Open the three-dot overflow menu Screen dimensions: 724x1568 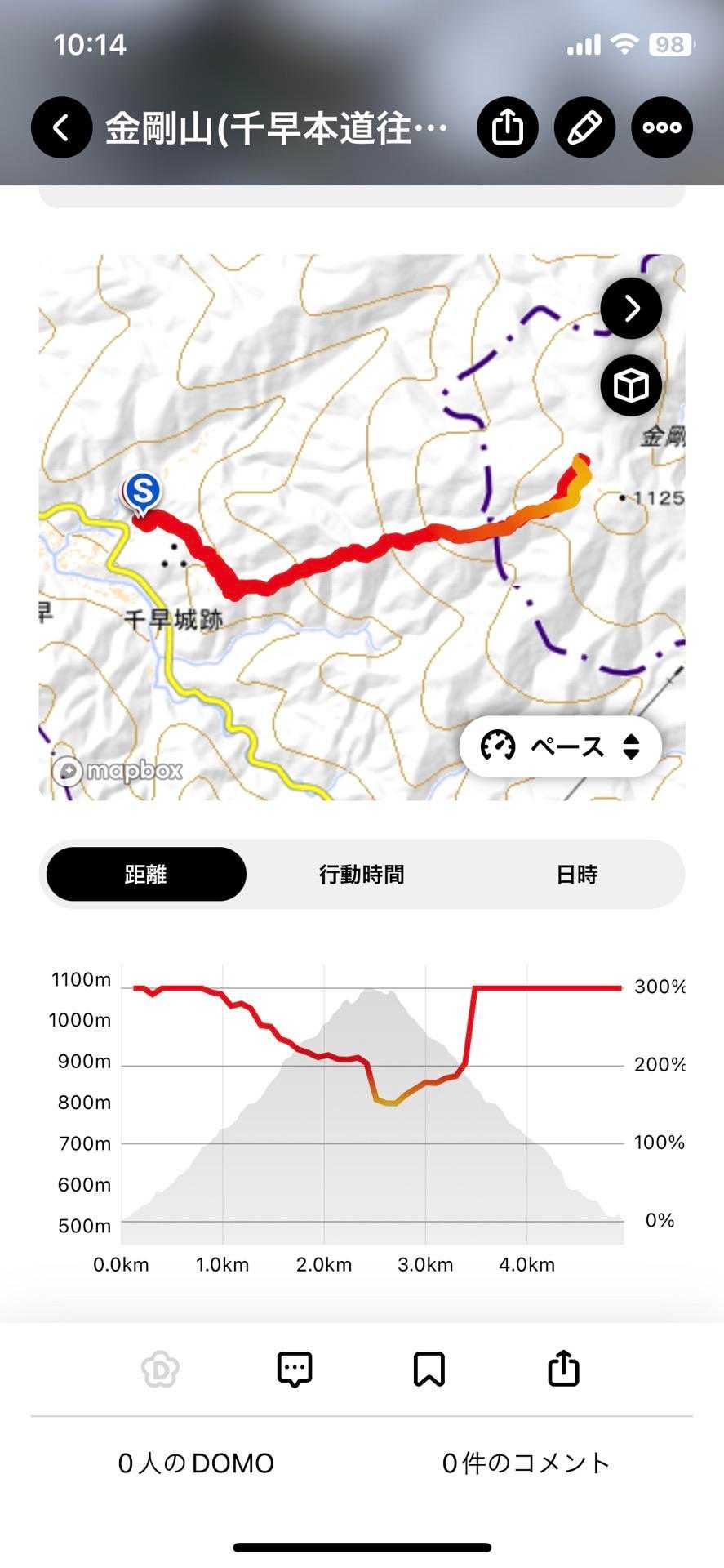(661, 127)
